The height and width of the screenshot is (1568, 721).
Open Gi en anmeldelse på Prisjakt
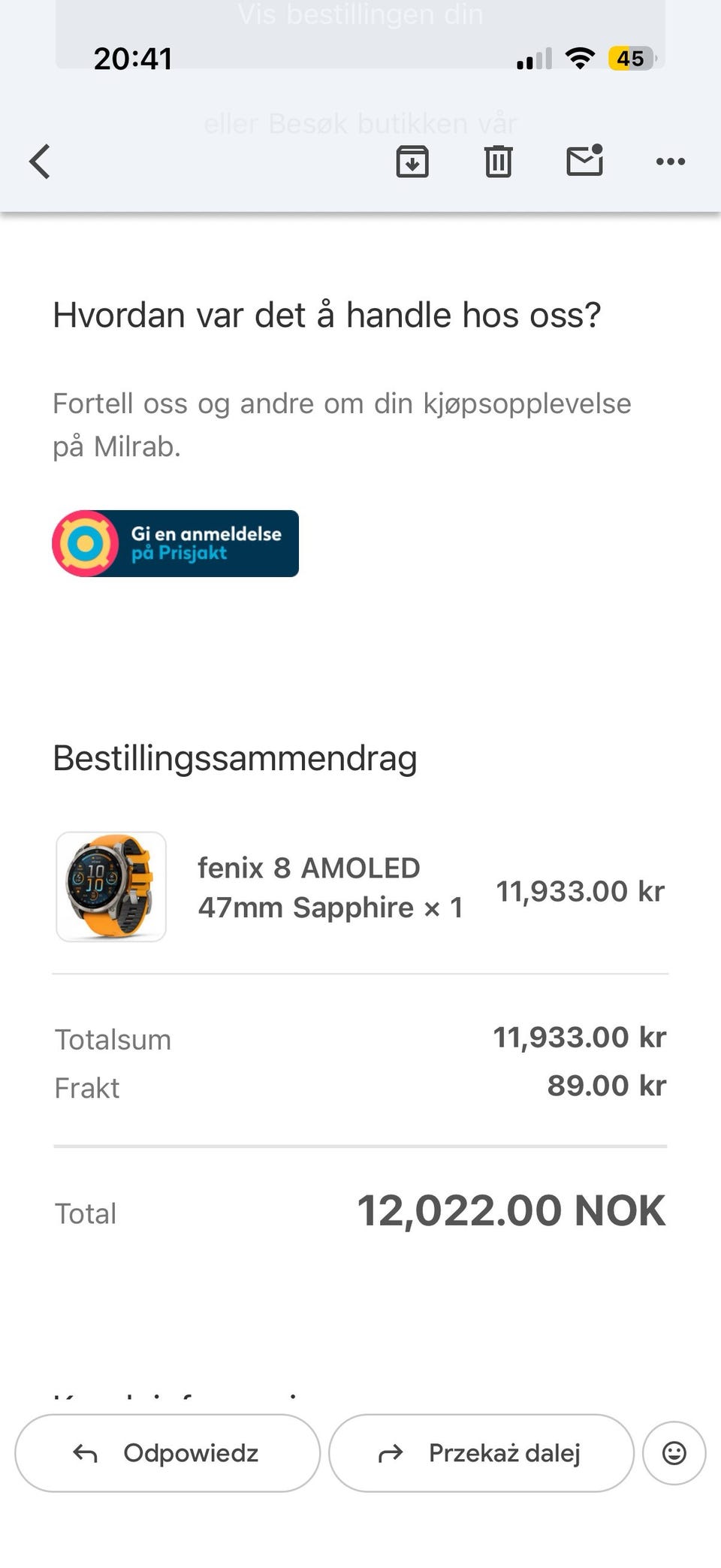coord(176,543)
